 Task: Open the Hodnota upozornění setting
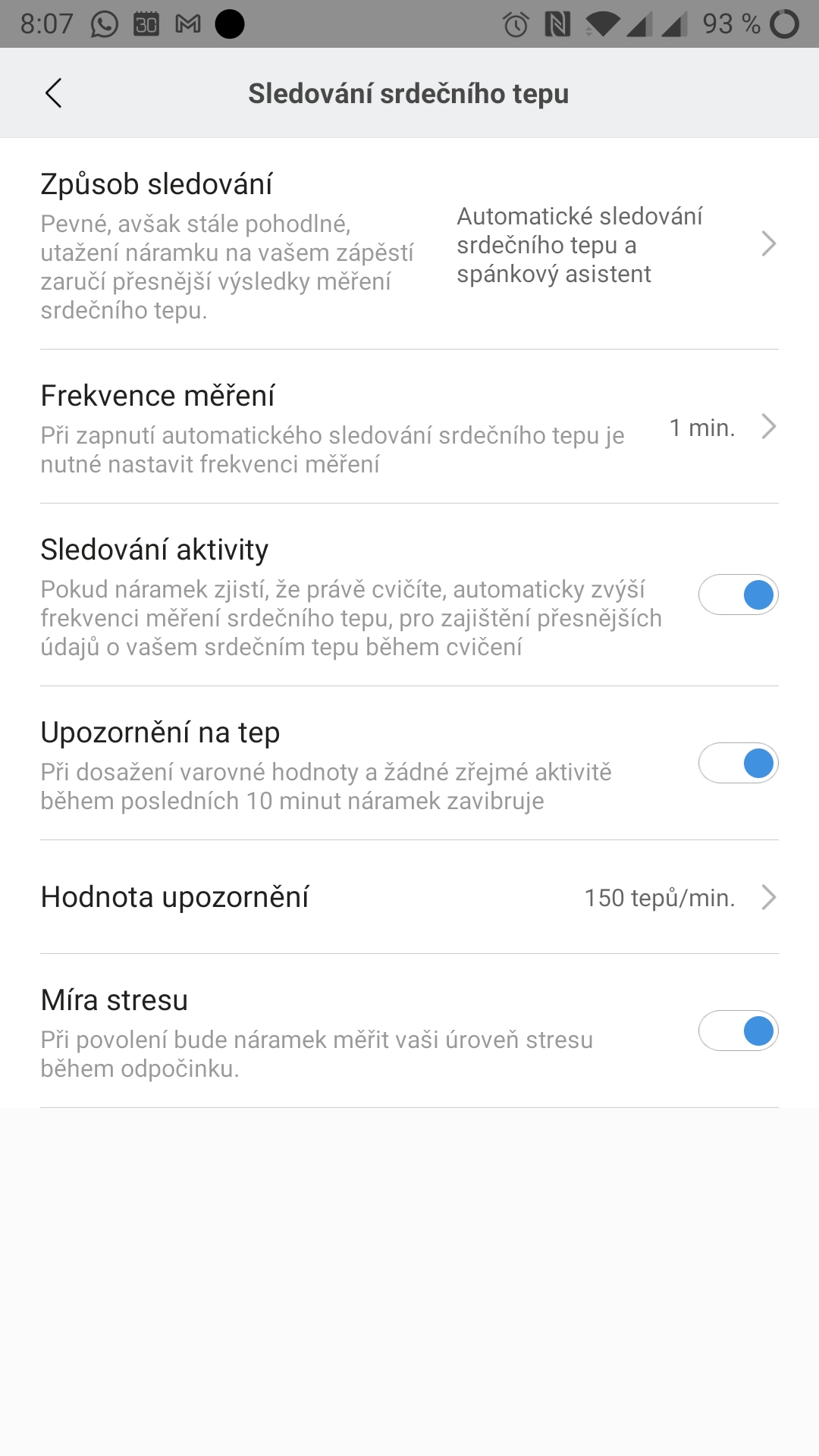click(409, 897)
